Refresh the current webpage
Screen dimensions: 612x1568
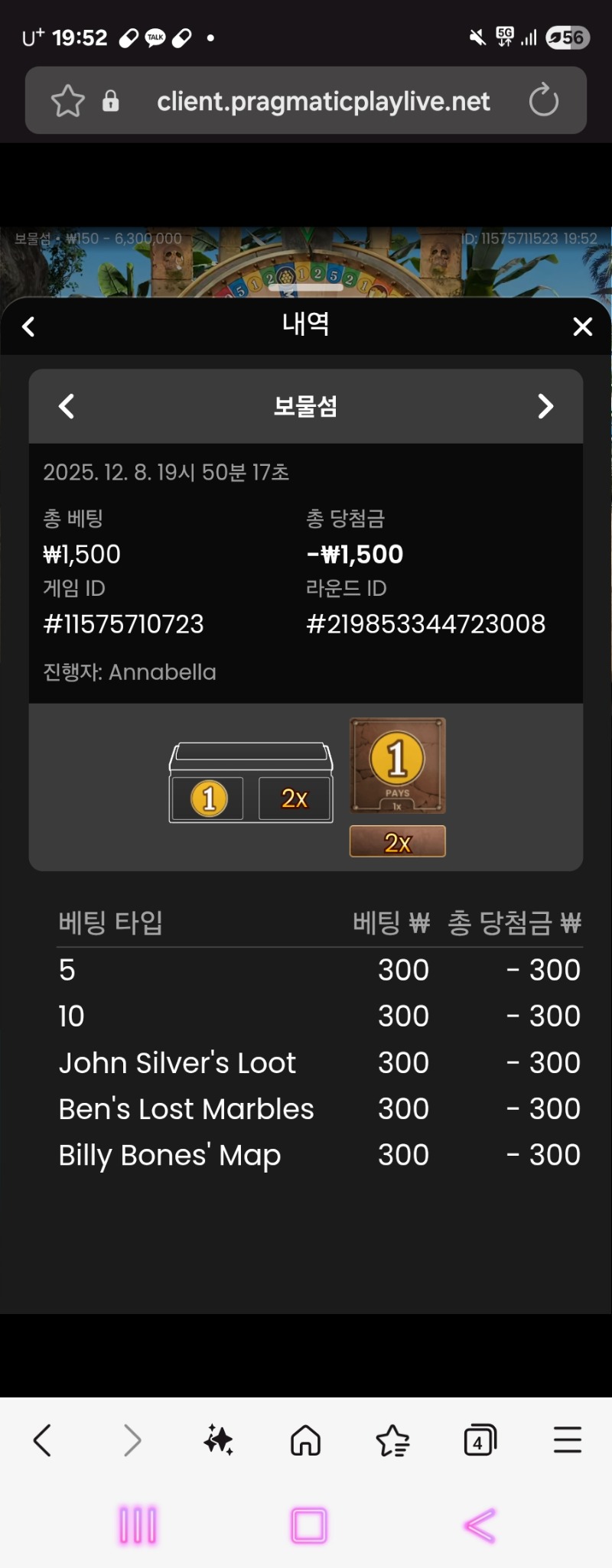point(544,100)
